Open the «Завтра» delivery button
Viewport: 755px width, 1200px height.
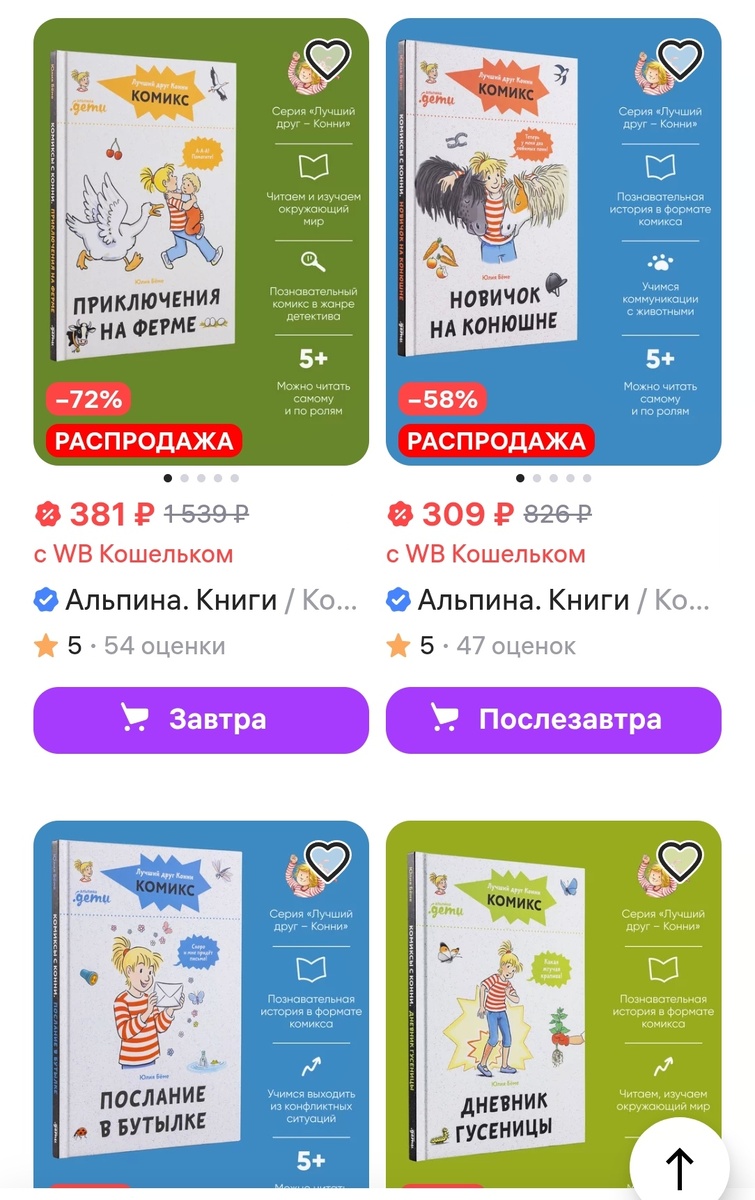pos(200,719)
